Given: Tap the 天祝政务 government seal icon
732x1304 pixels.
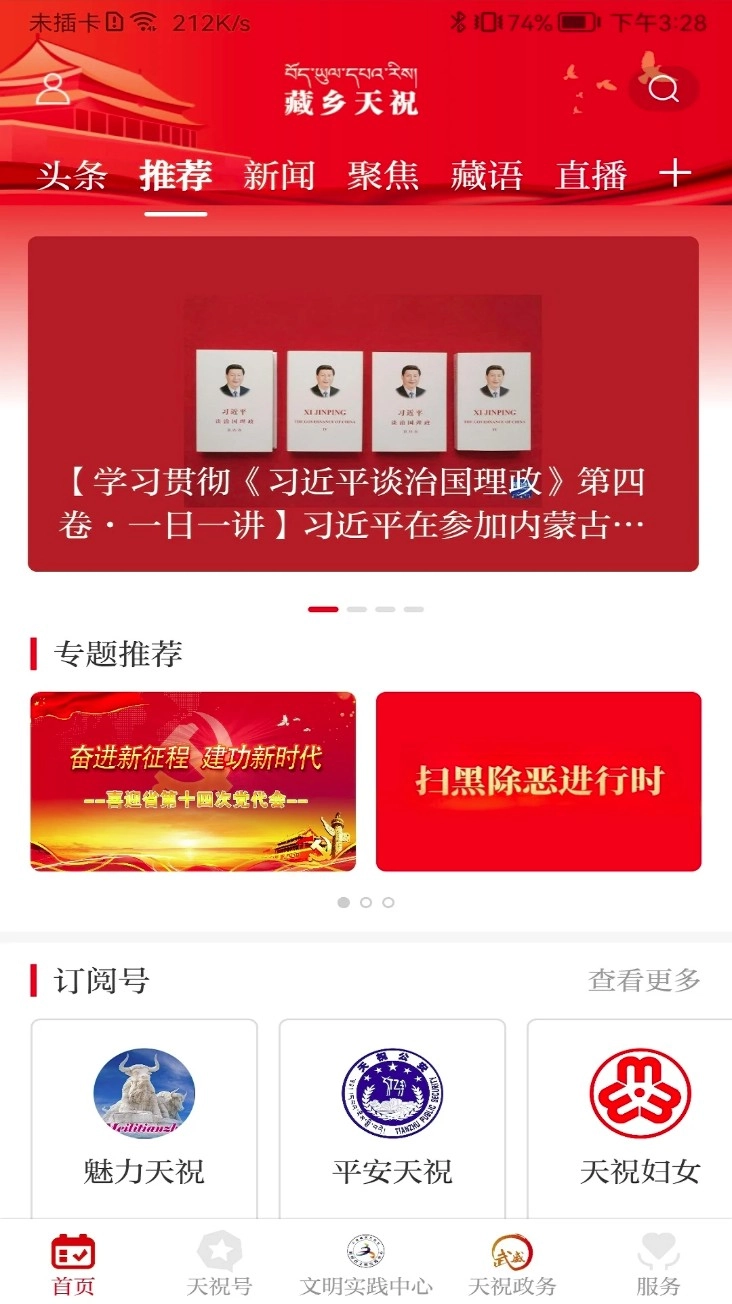Looking at the screenshot, I should click(513, 1249).
